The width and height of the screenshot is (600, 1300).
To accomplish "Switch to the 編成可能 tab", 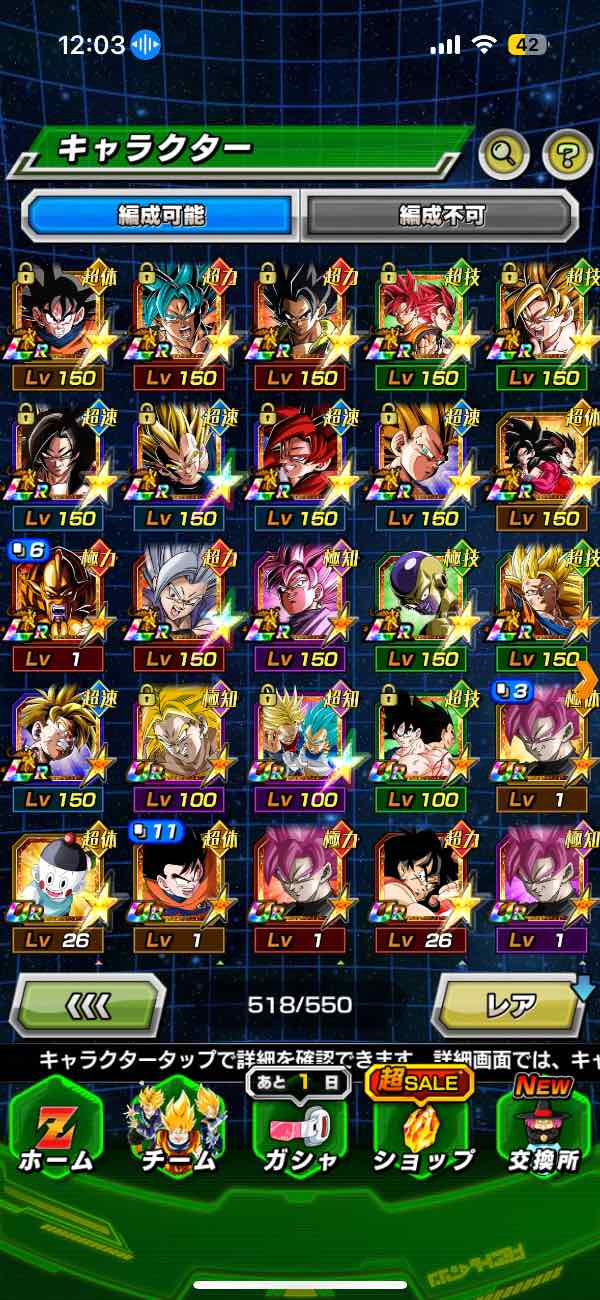I will point(162,214).
